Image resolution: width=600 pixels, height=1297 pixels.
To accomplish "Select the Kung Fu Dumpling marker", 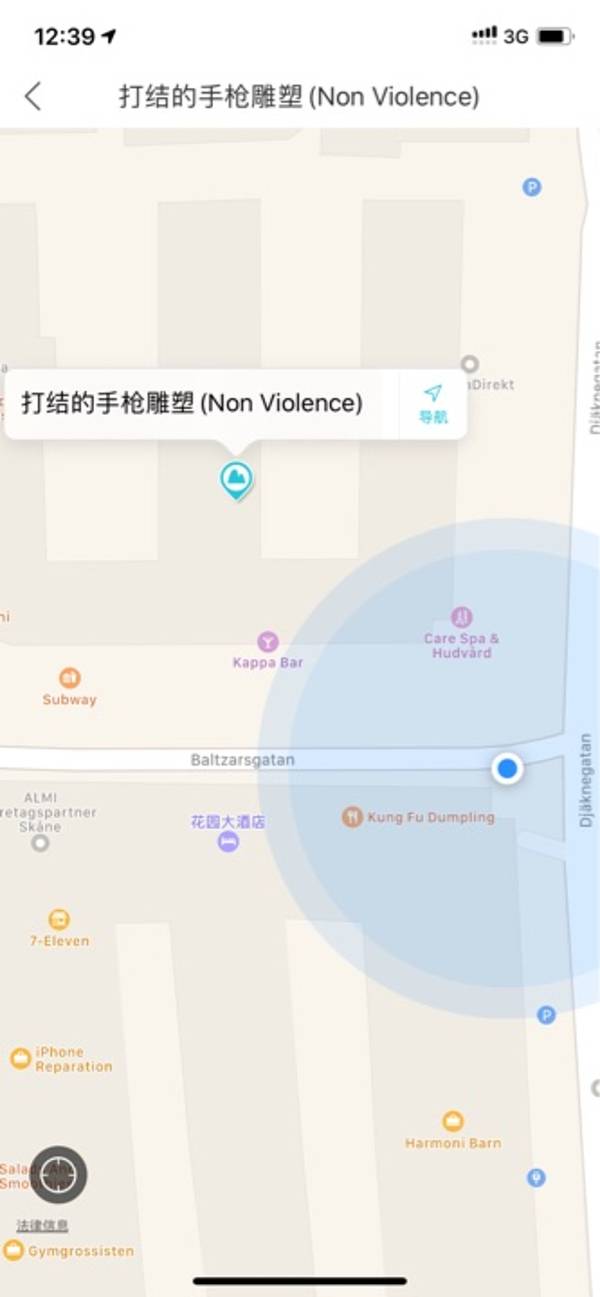I will (352, 817).
